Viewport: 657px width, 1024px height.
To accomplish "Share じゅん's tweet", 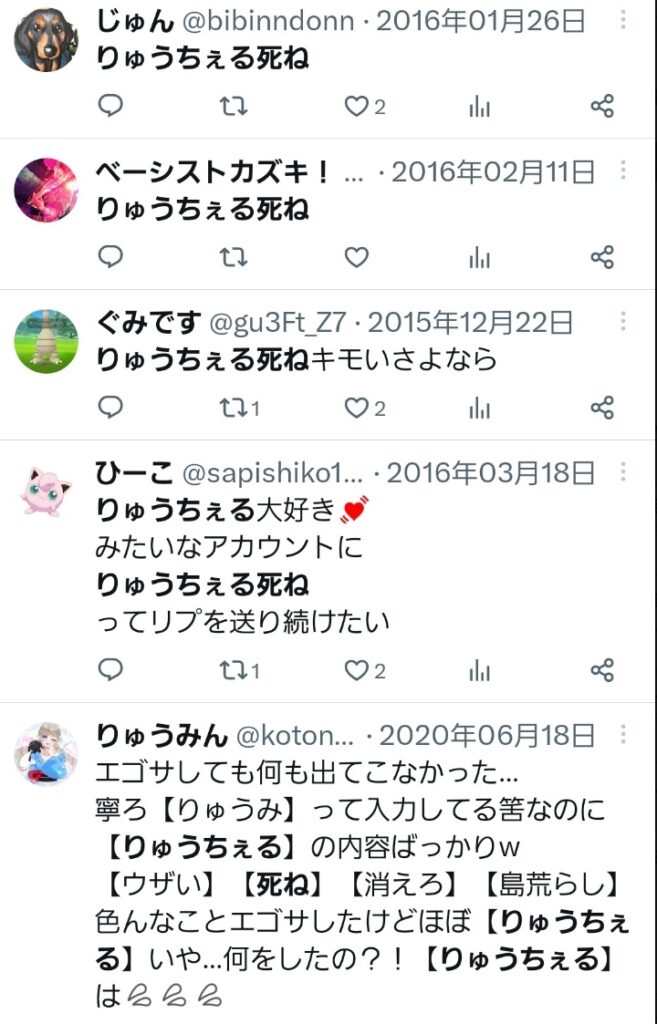I will point(601,106).
